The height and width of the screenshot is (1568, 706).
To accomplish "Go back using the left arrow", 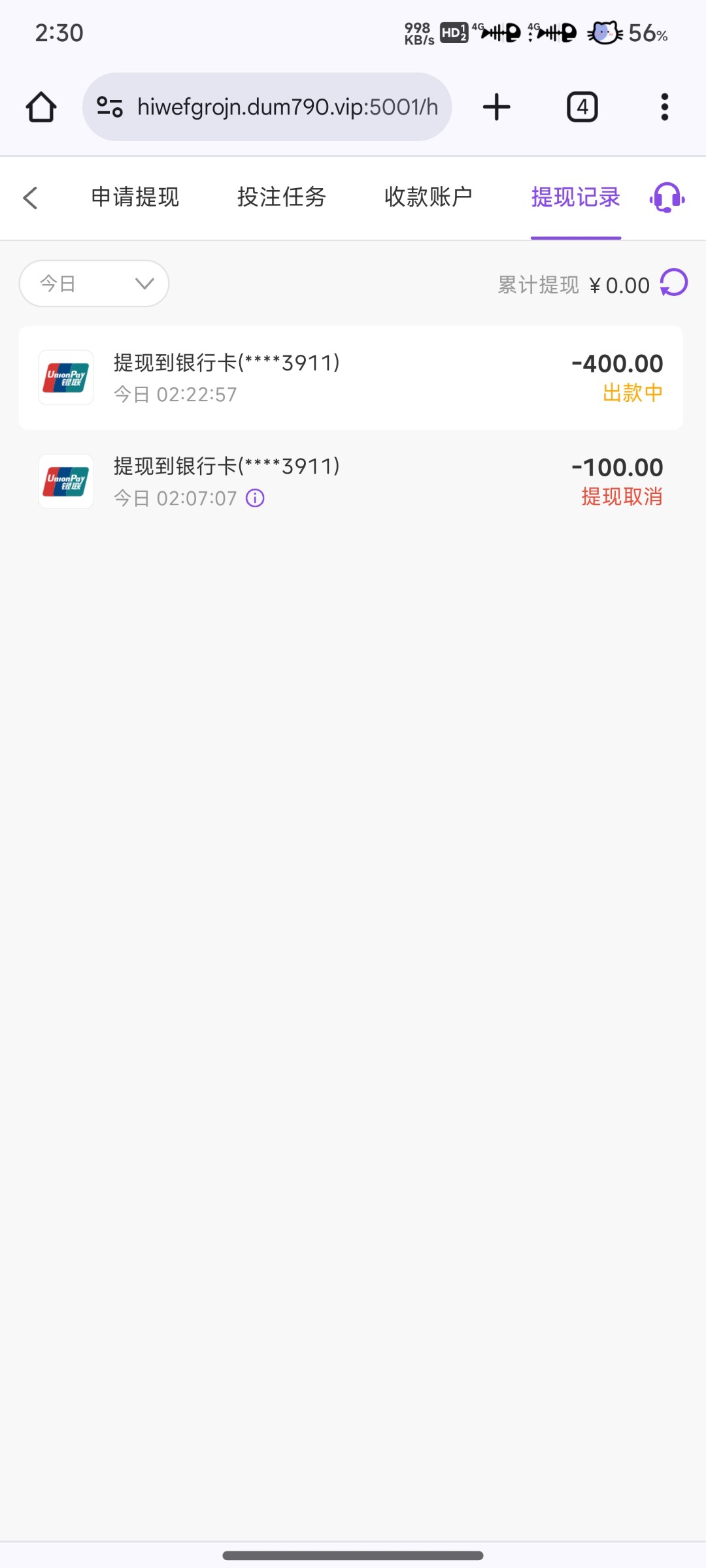I will pyautogui.click(x=30, y=197).
